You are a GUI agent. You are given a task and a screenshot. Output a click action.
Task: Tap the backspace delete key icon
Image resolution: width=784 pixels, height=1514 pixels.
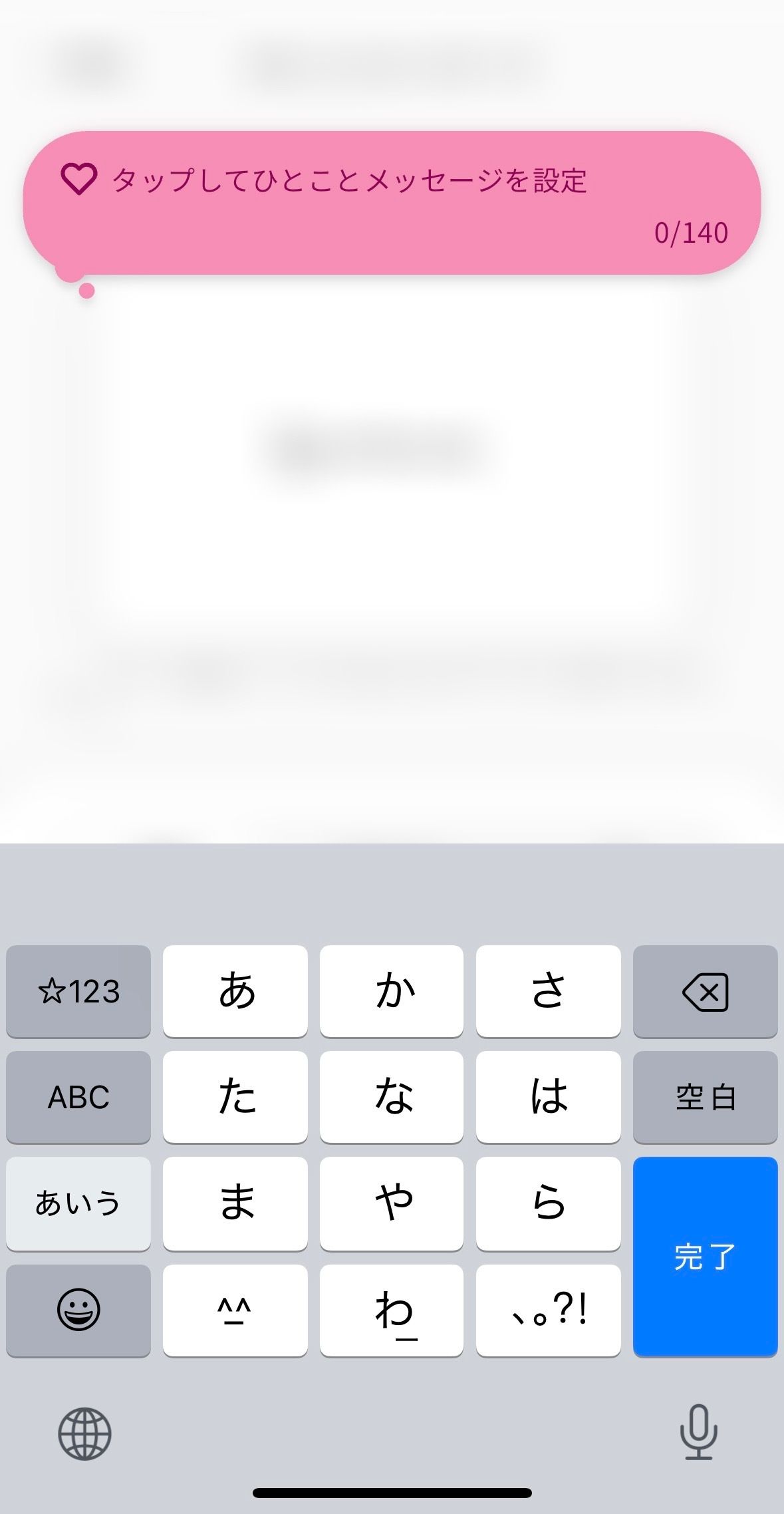[705, 991]
